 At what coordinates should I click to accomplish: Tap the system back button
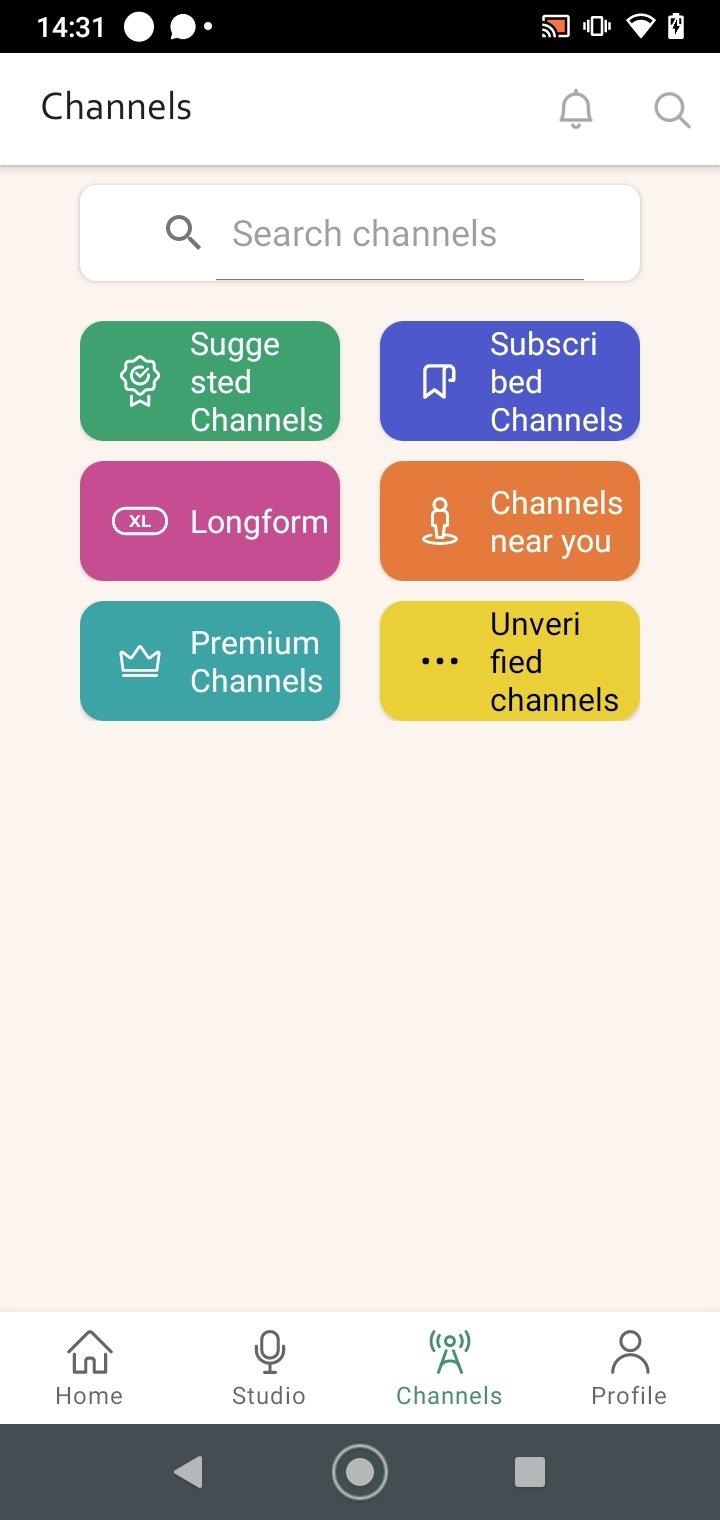(188, 1472)
